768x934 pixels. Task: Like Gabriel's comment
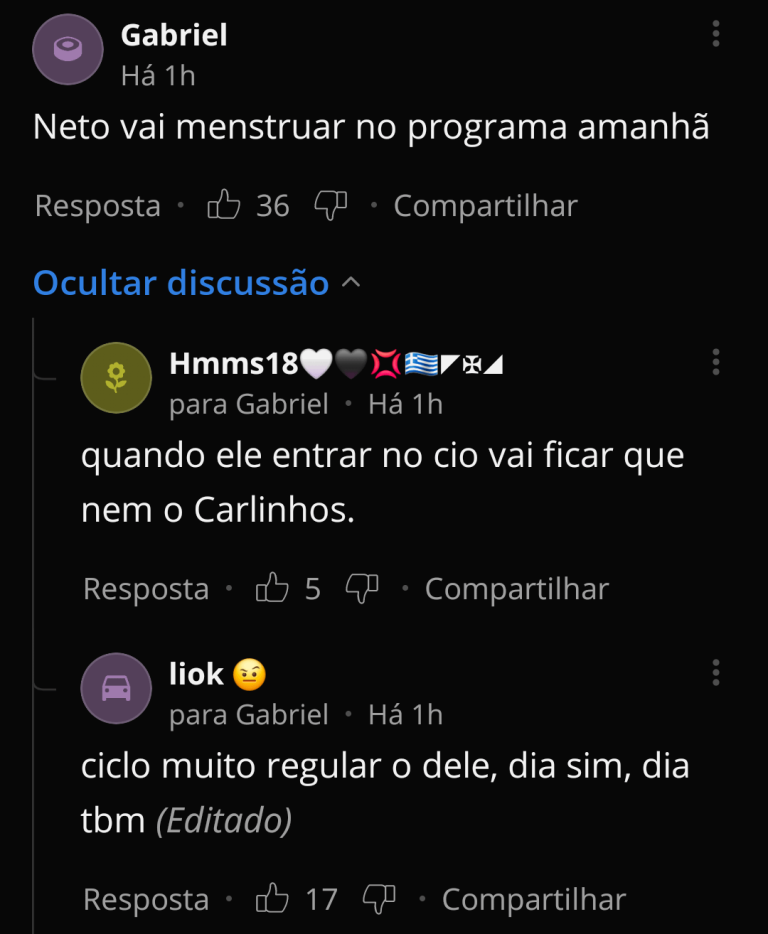tap(224, 206)
